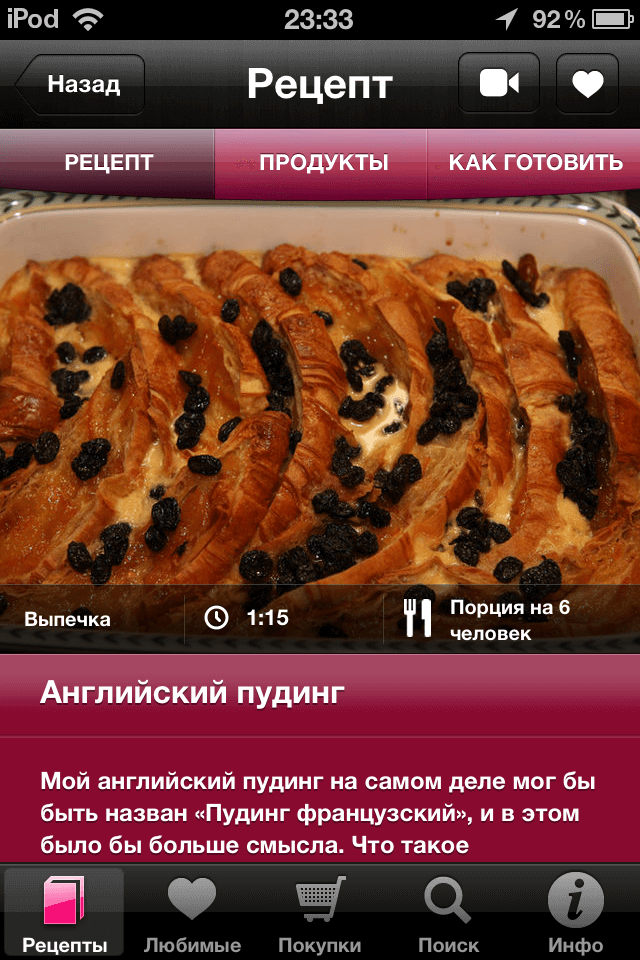Show the Инфо tab
The width and height of the screenshot is (640, 960).
click(575, 914)
